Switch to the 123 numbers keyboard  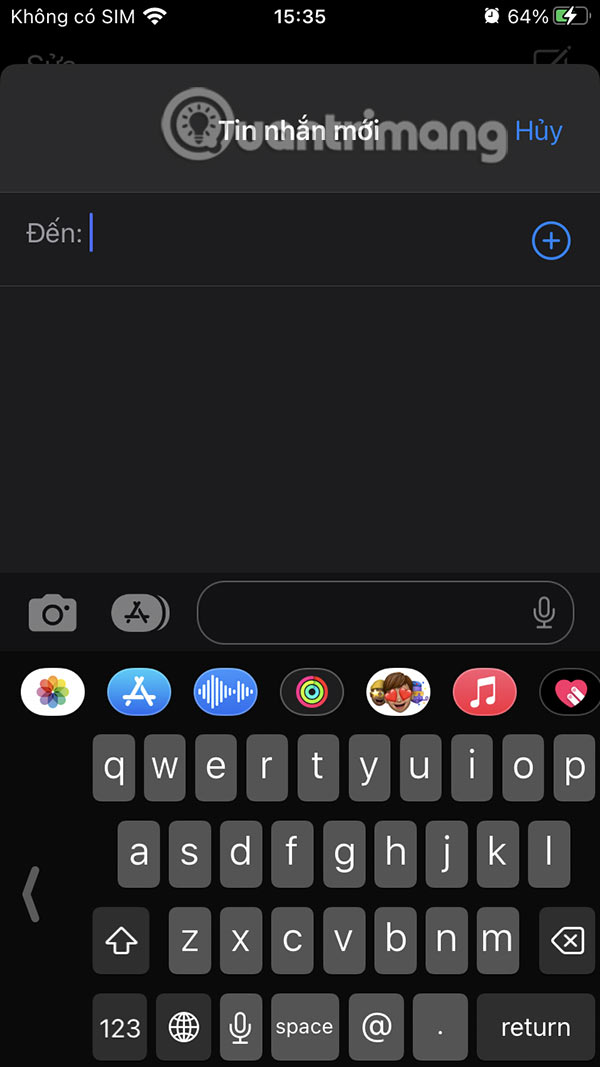click(120, 1027)
